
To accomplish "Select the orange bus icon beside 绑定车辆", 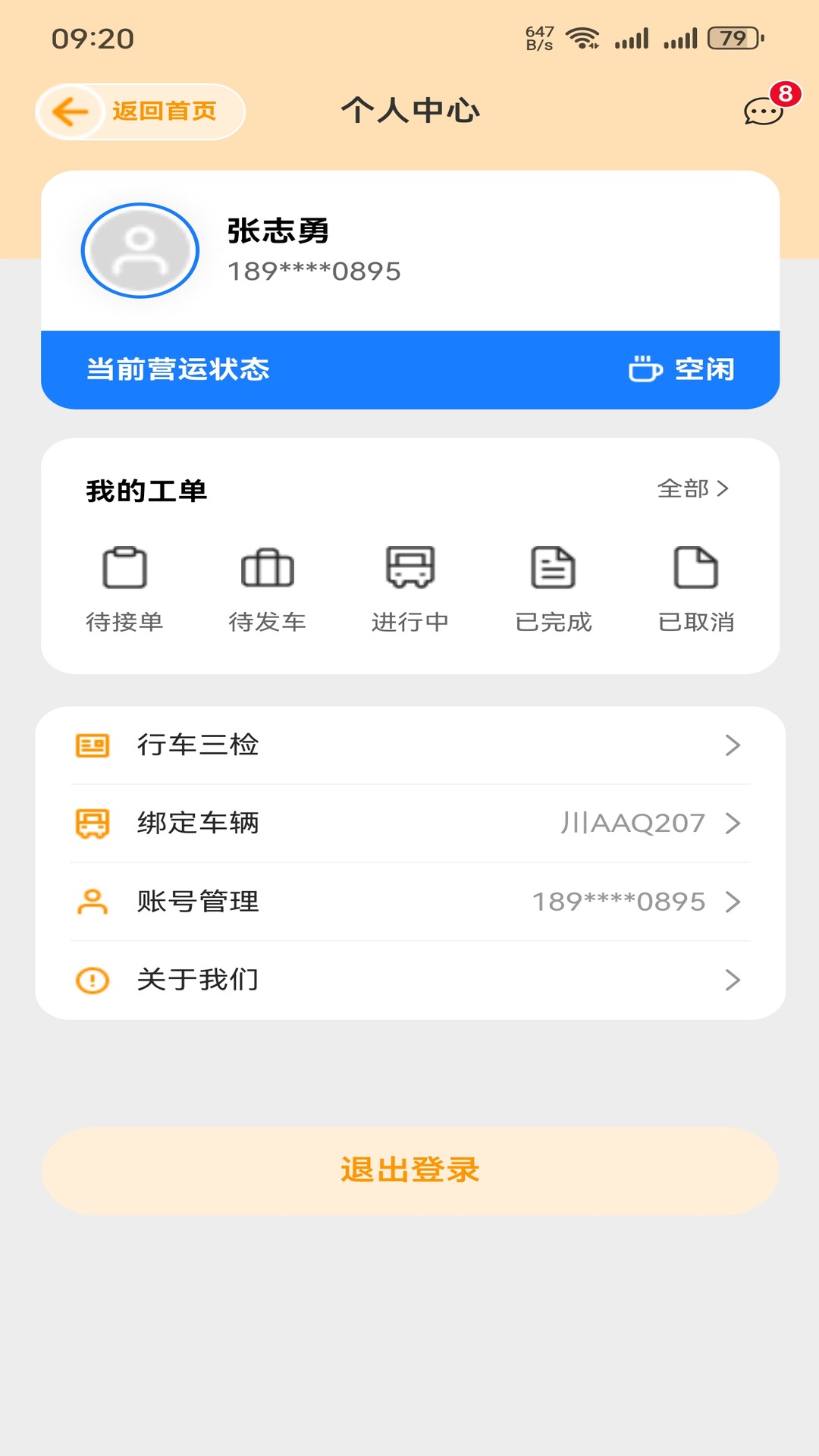I will point(91,824).
